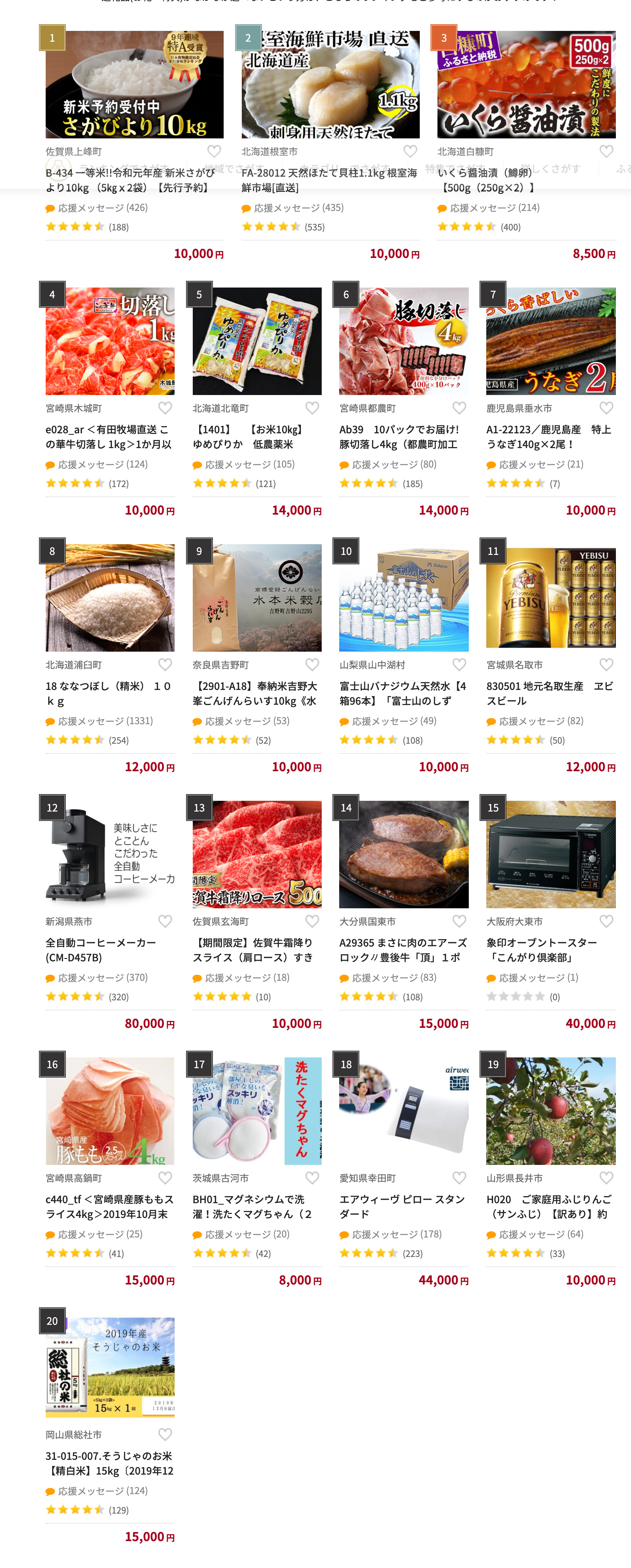Open the ご家庭用ふじりんご product card
This screenshot has height=1568, width=631.
tap(550, 1111)
